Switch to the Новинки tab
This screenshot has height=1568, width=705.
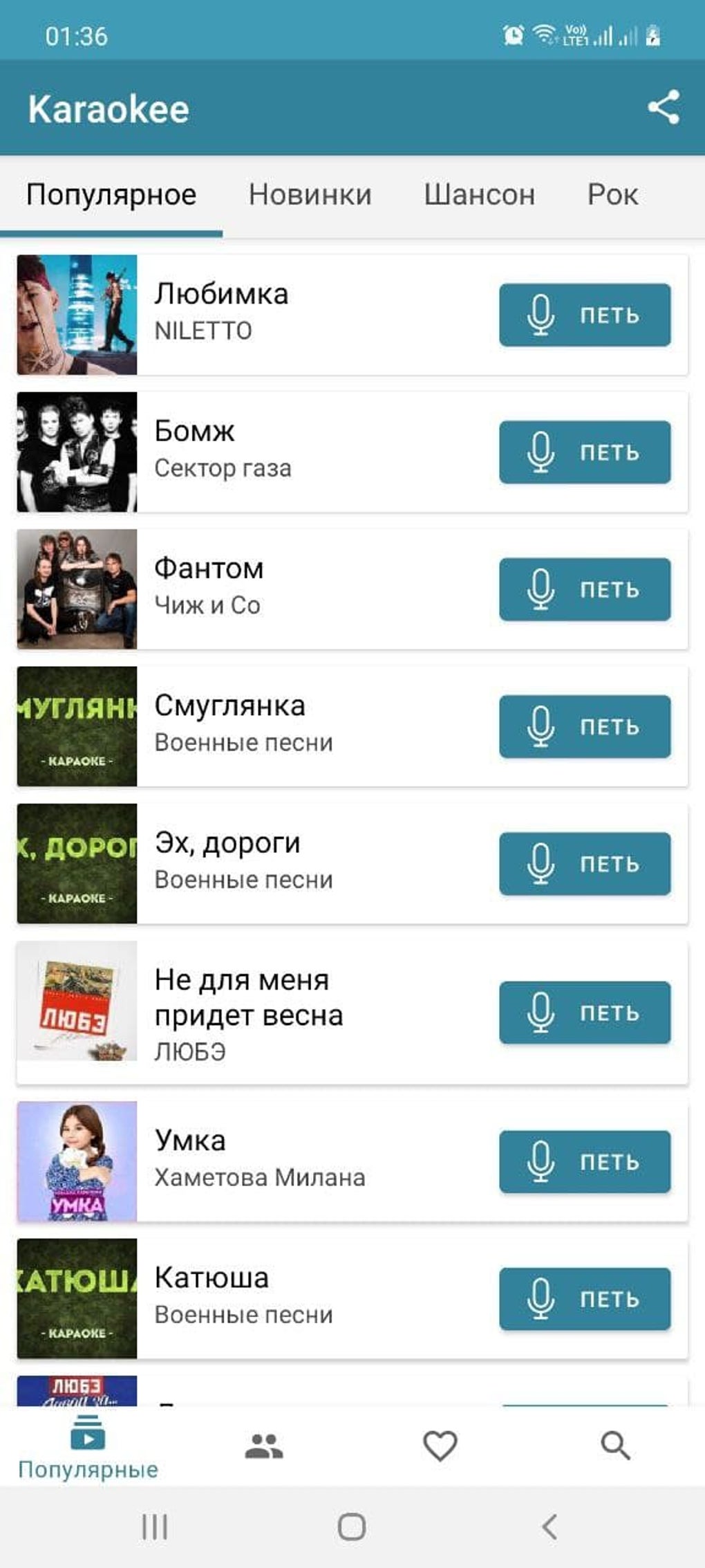310,194
